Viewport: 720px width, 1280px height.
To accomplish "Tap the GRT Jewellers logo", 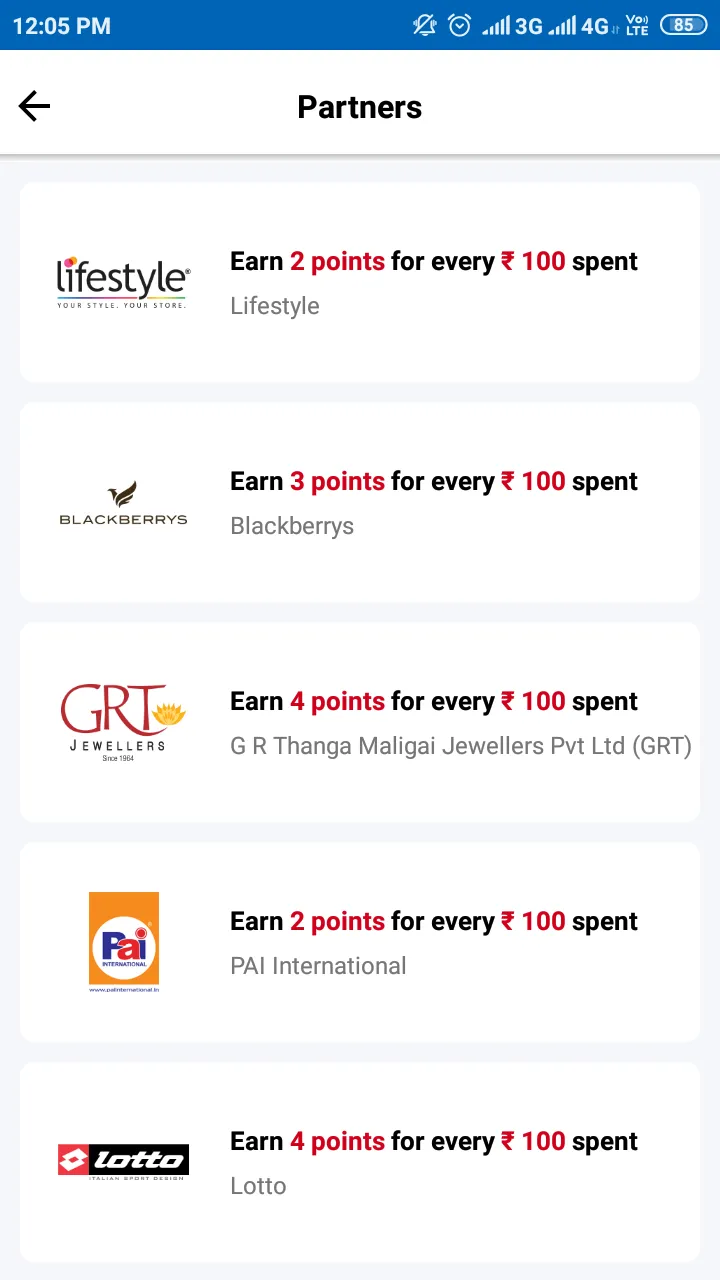I will pos(122,721).
